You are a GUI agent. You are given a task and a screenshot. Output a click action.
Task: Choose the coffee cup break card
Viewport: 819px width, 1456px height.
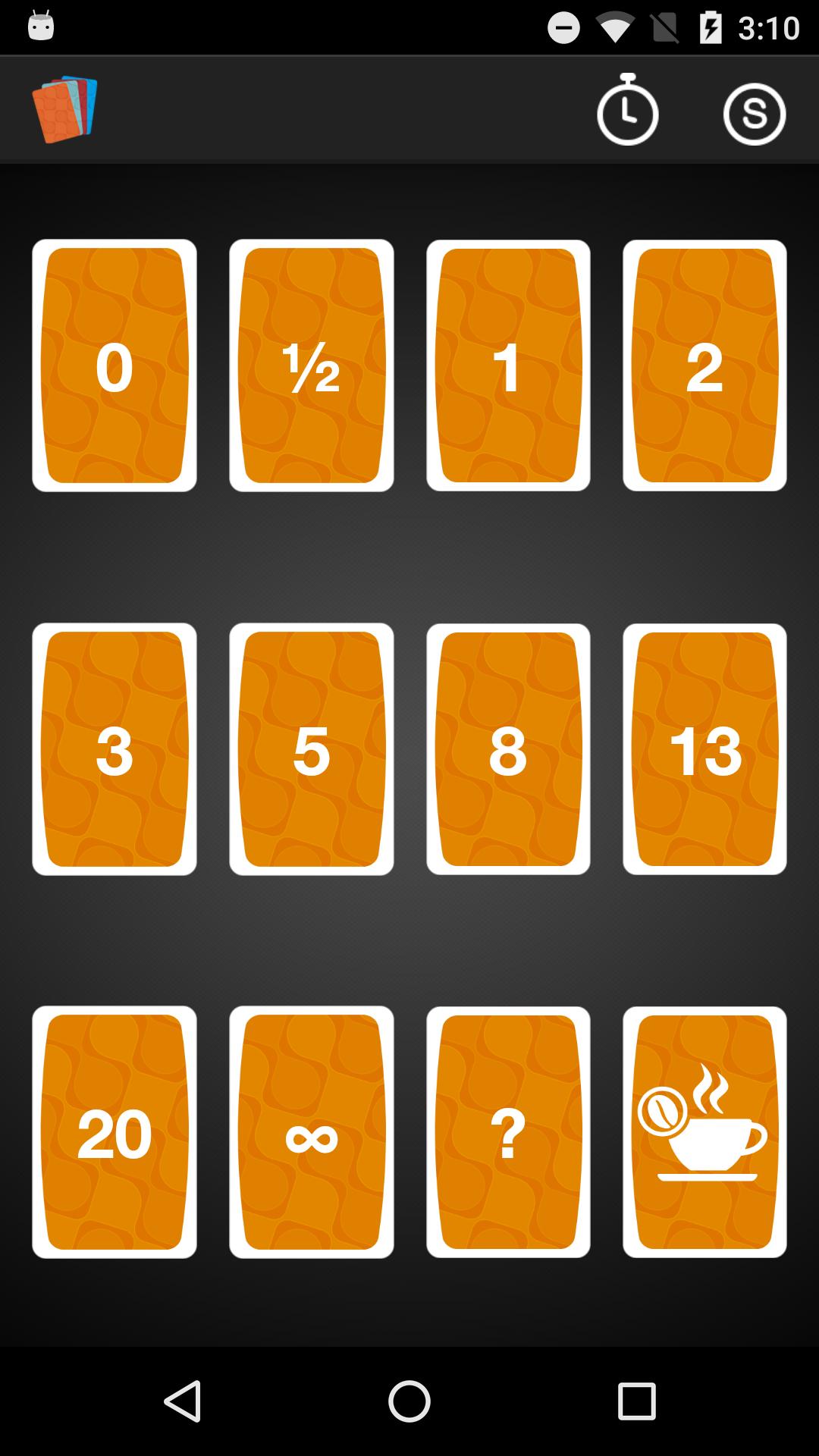tap(704, 1132)
